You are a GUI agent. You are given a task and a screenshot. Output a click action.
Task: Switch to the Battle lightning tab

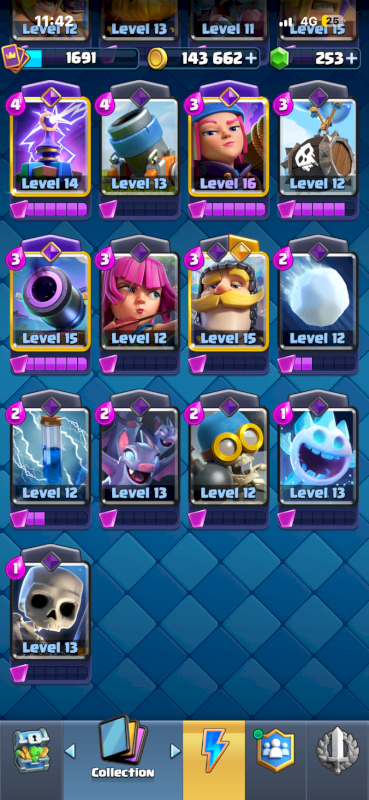[x=214, y=750]
